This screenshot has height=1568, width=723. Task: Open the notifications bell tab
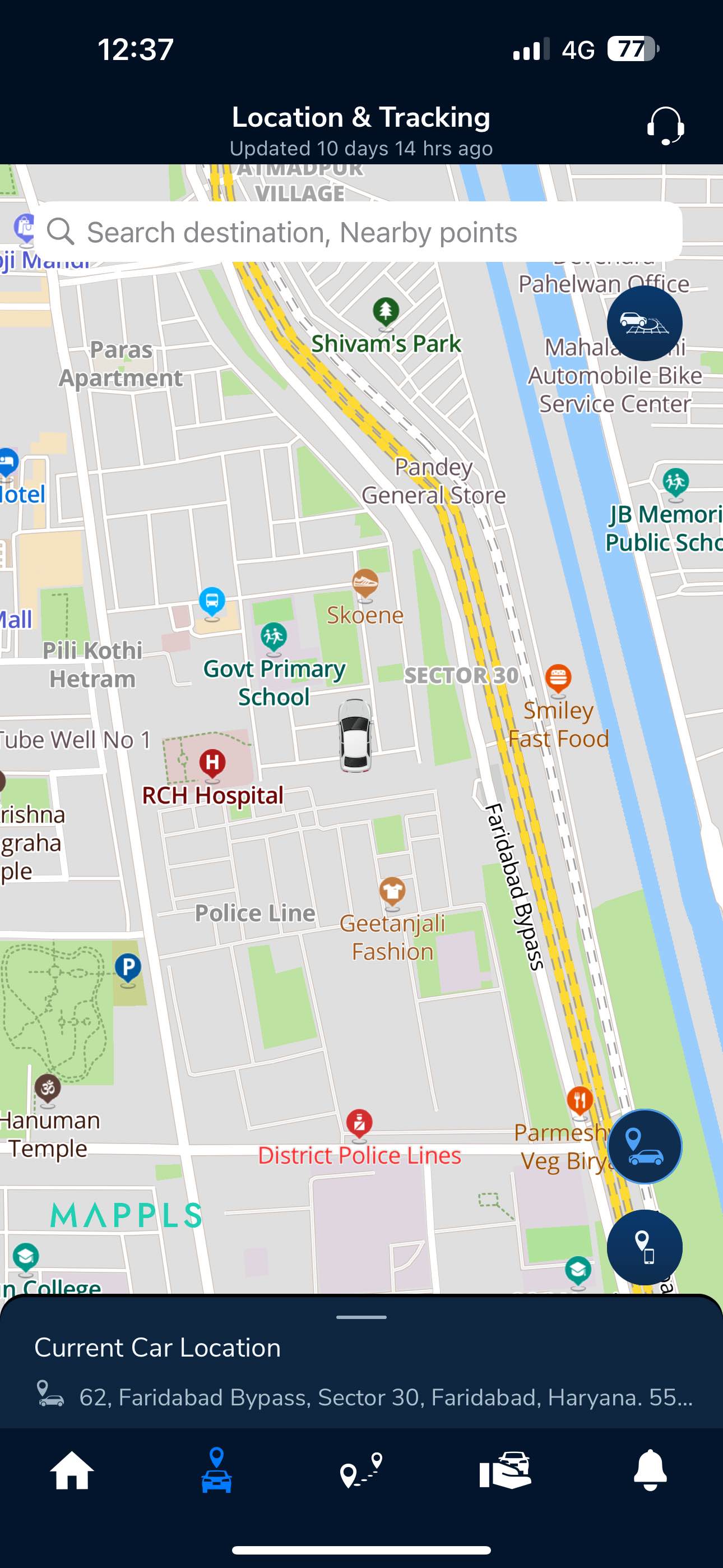tap(650, 1470)
